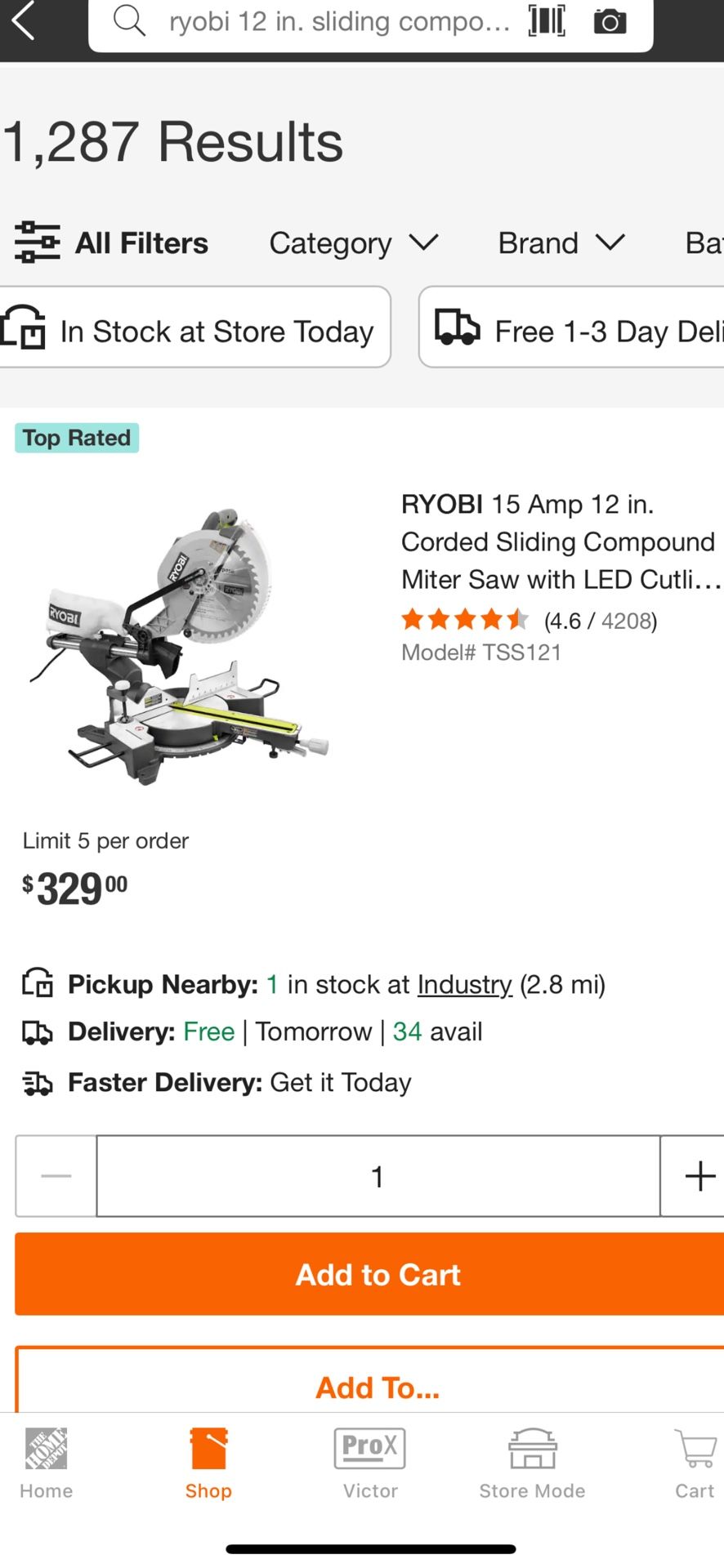
Task: Open the Brand filter dropdown
Action: (561, 243)
